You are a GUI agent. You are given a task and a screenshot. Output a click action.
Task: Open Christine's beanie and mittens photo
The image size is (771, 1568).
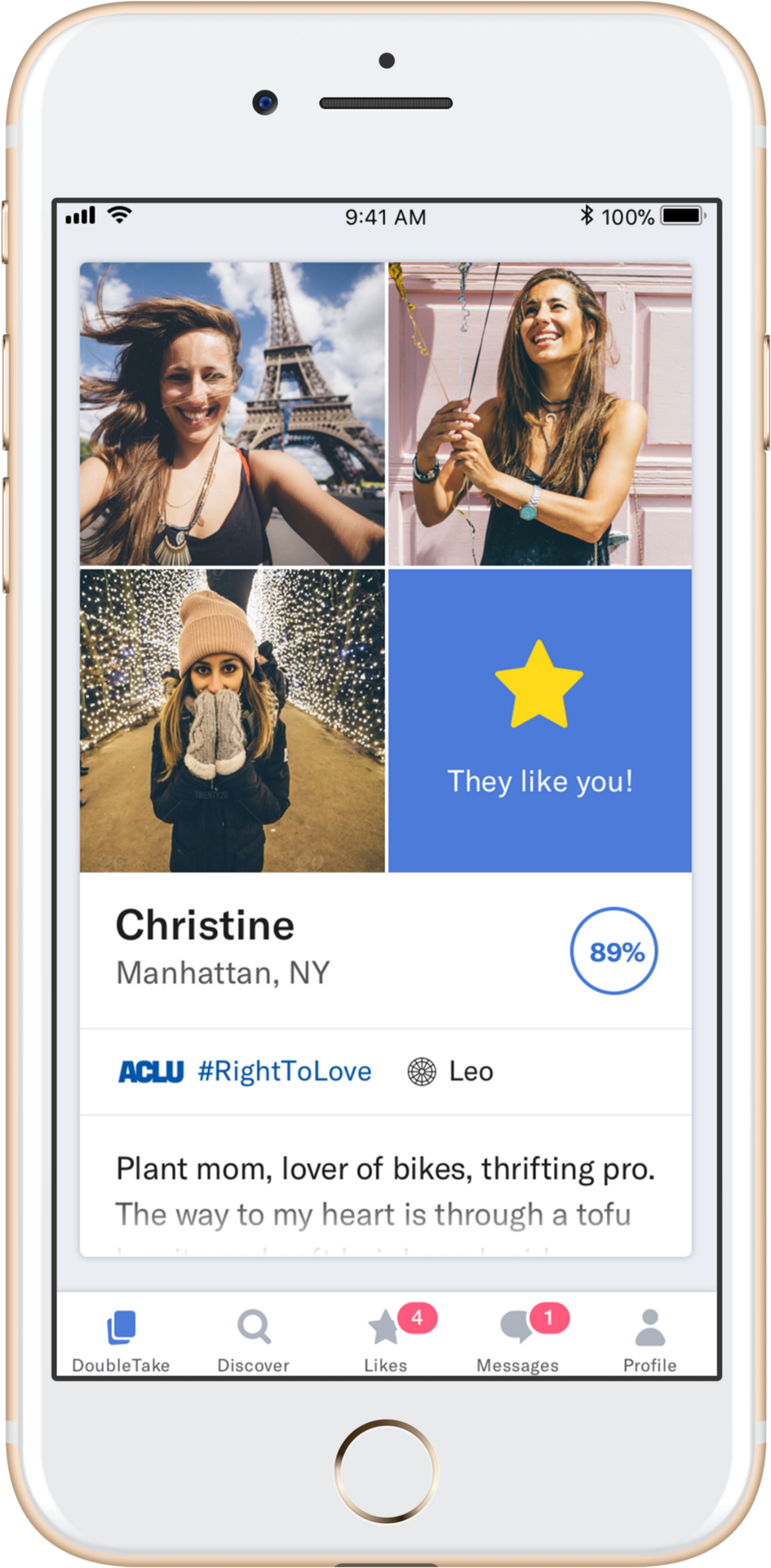232,720
